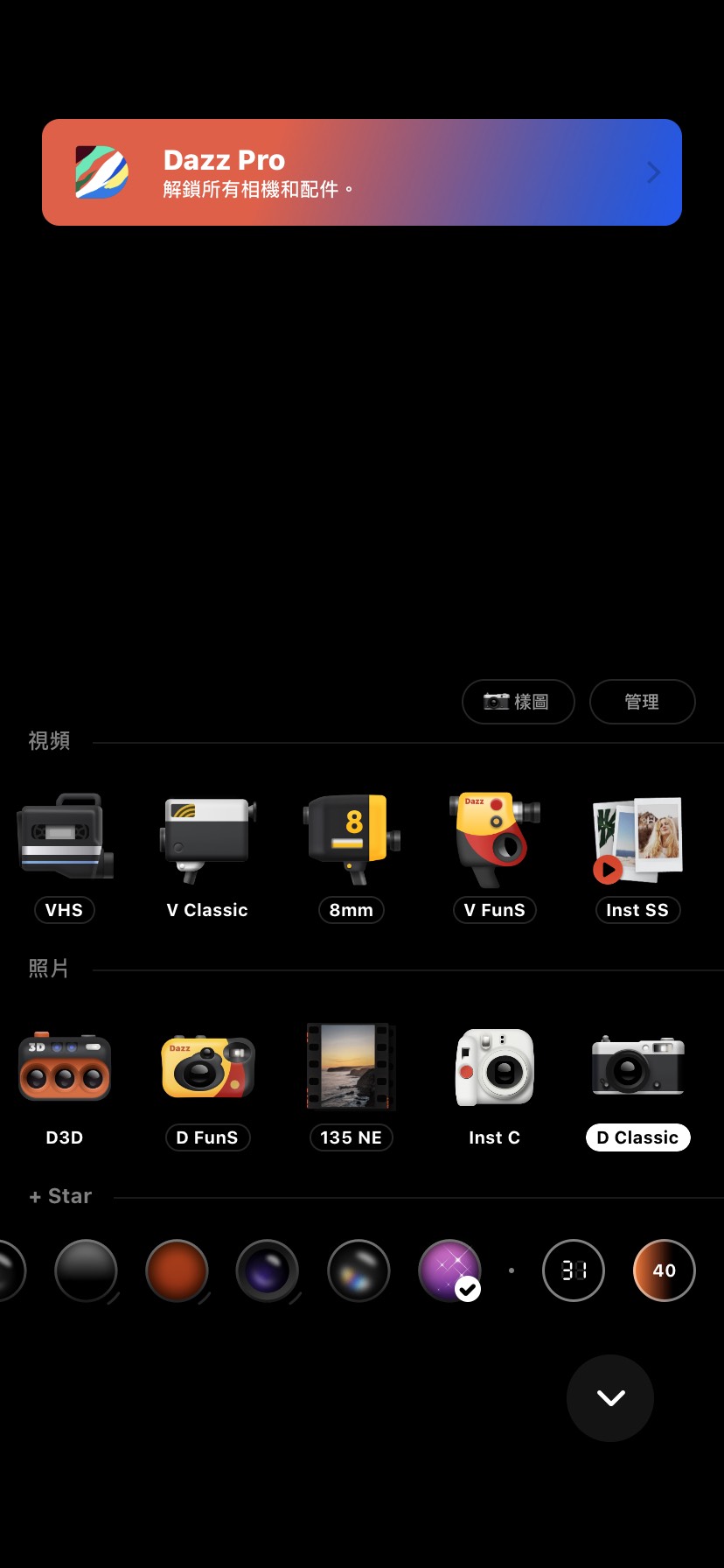Tap the 樣圖 sample photos button
The height and width of the screenshot is (1568, 724).
point(518,702)
